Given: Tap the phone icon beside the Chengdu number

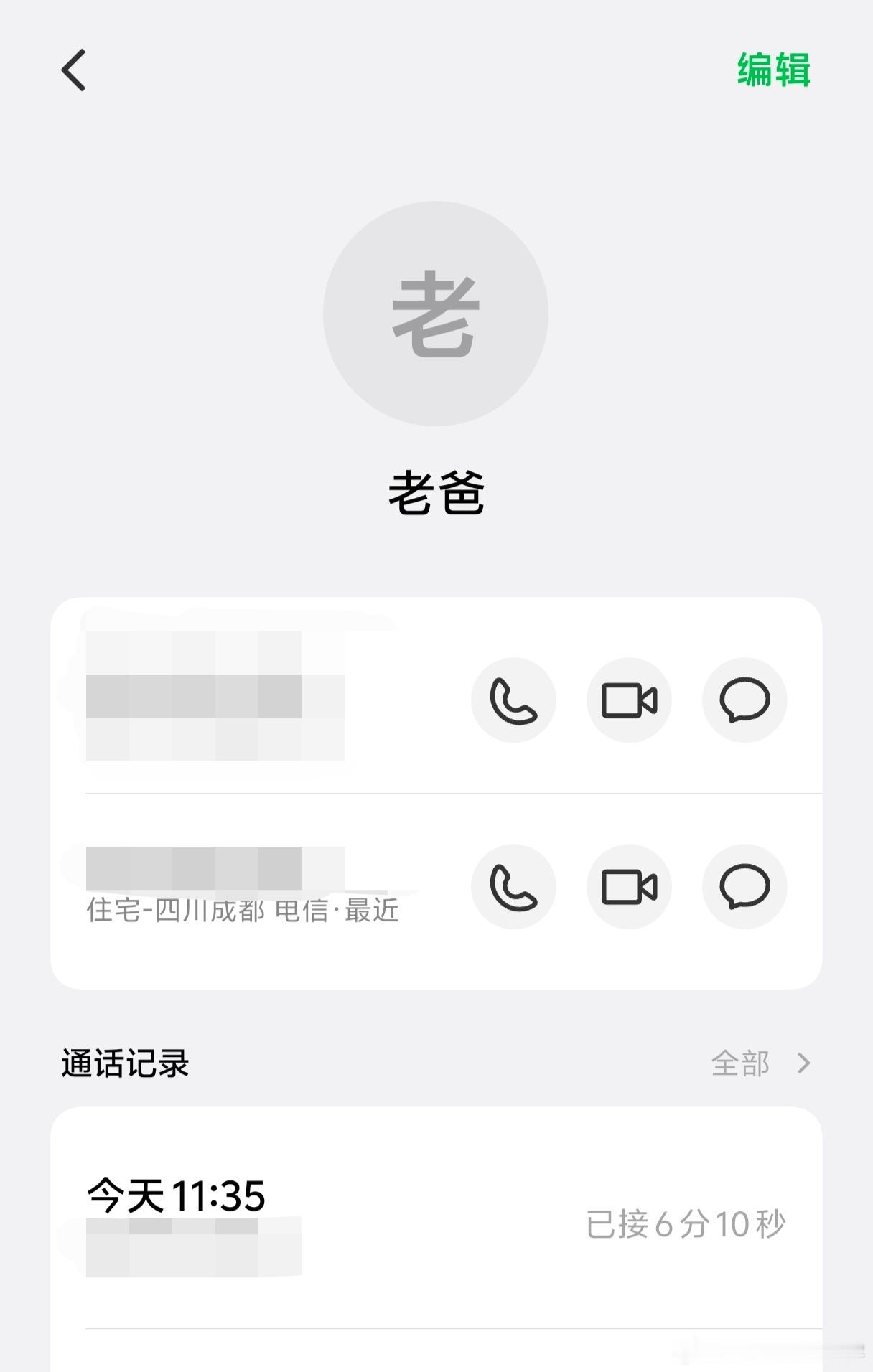Looking at the screenshot, I should coord(513,887).
